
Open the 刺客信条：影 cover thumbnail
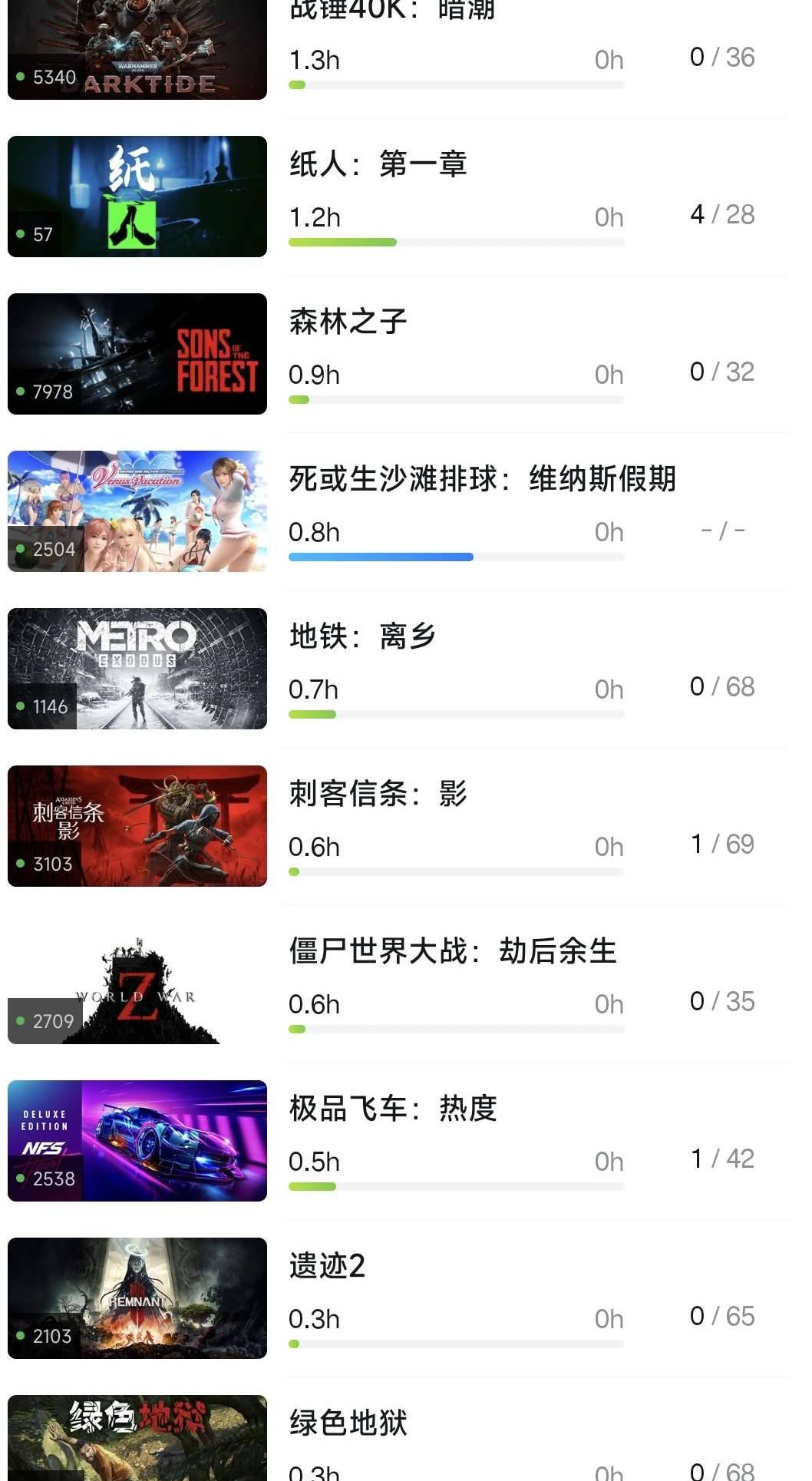(137, 825)
